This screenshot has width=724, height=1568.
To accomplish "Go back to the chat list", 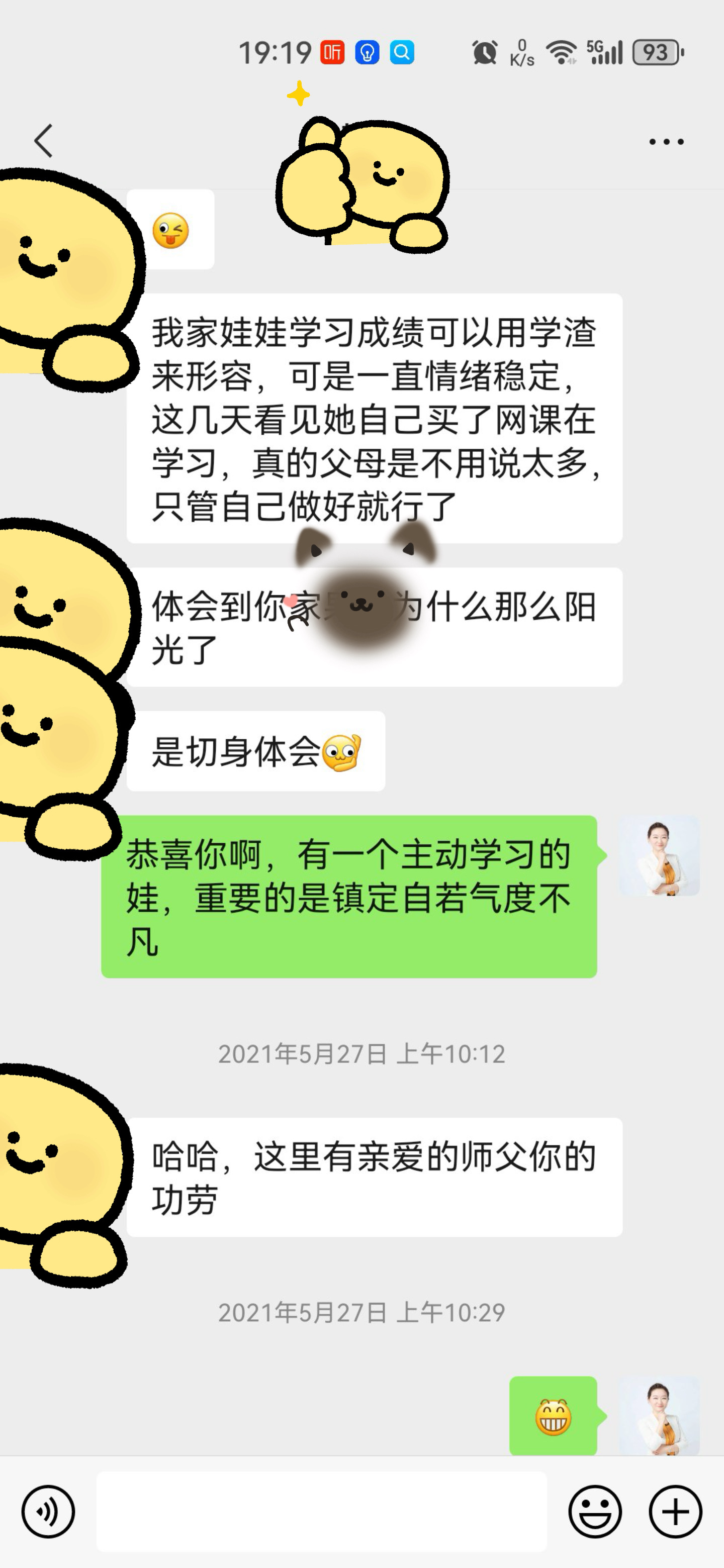I will pos(43,141).
